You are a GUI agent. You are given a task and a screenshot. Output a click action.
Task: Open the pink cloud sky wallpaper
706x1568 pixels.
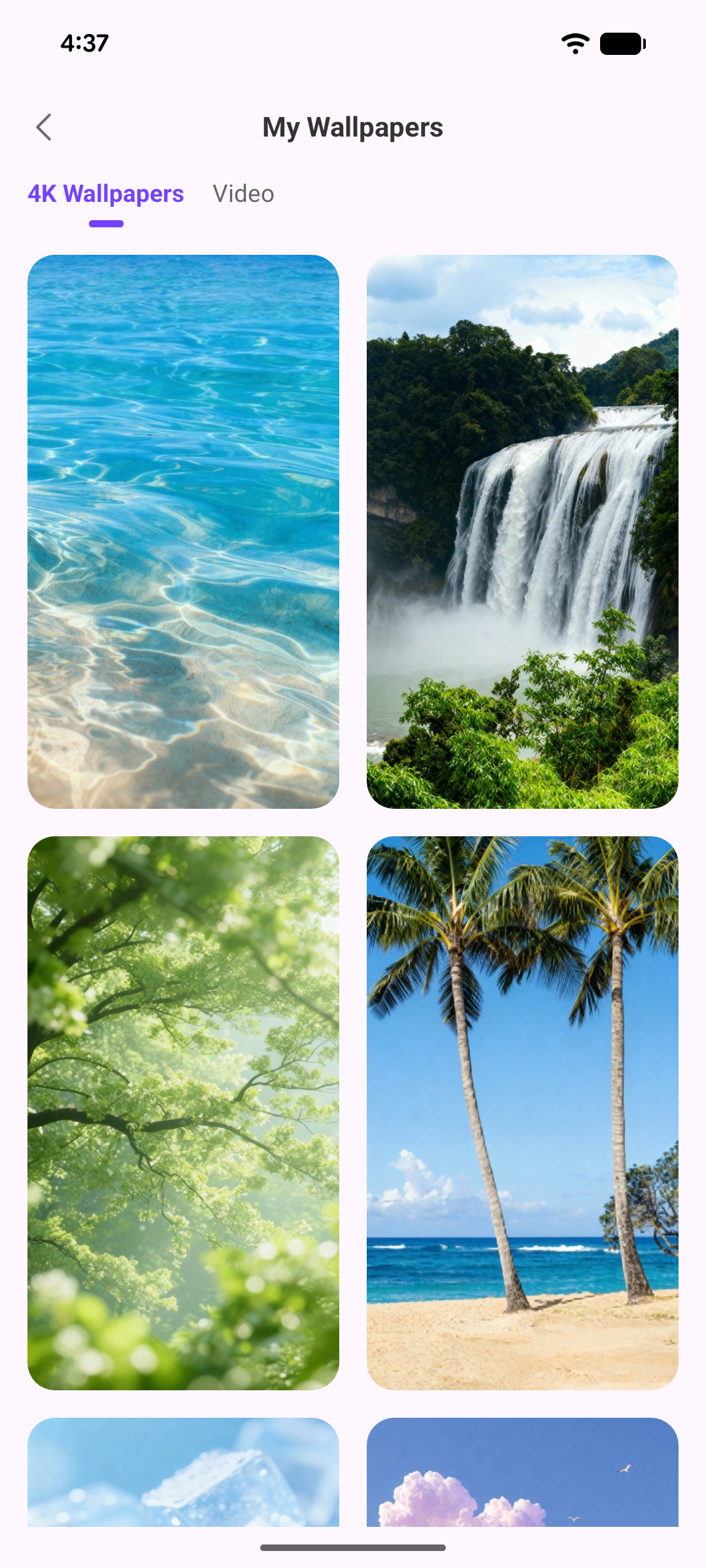[x=522, y=1473]
